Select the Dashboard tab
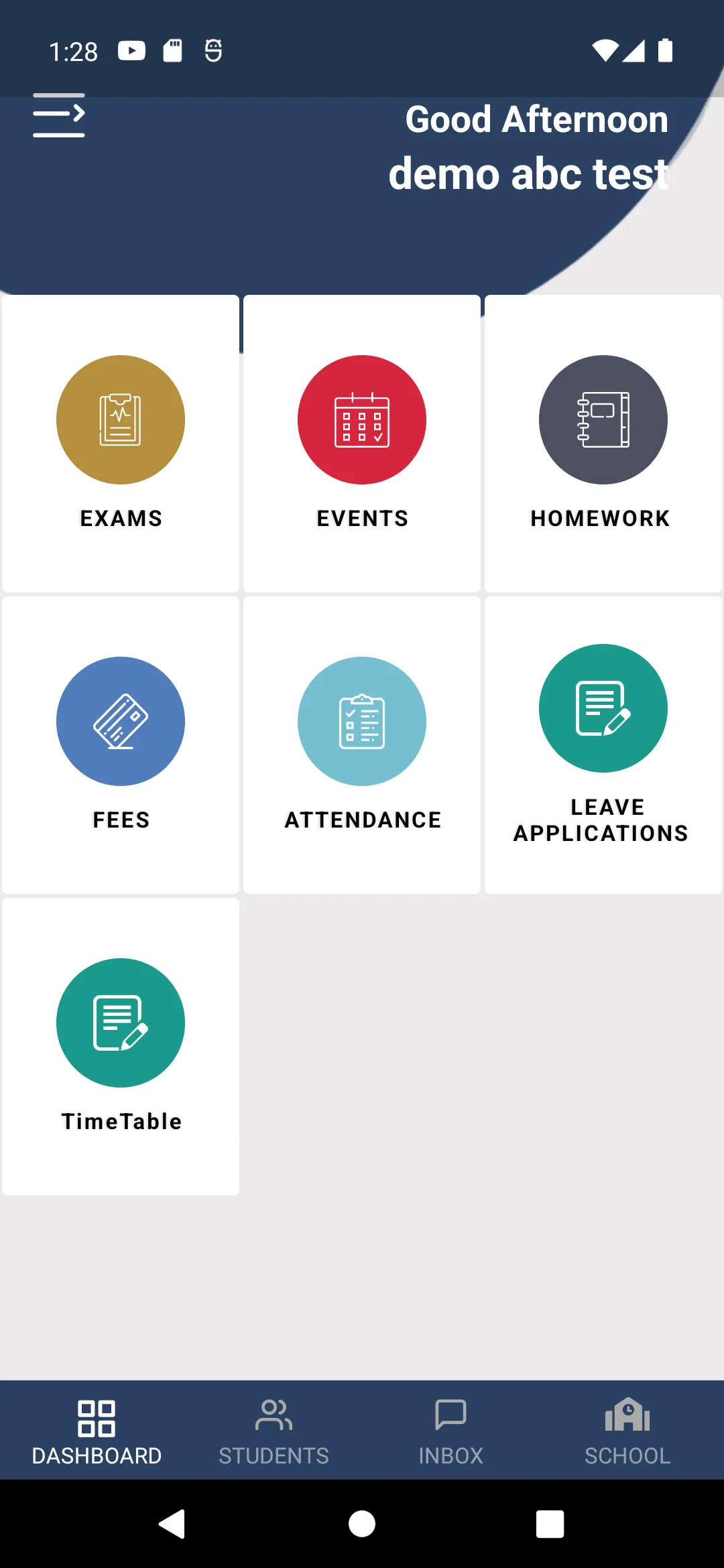This screenshot has width=724, height=1568. click(x=97, y=1431)
